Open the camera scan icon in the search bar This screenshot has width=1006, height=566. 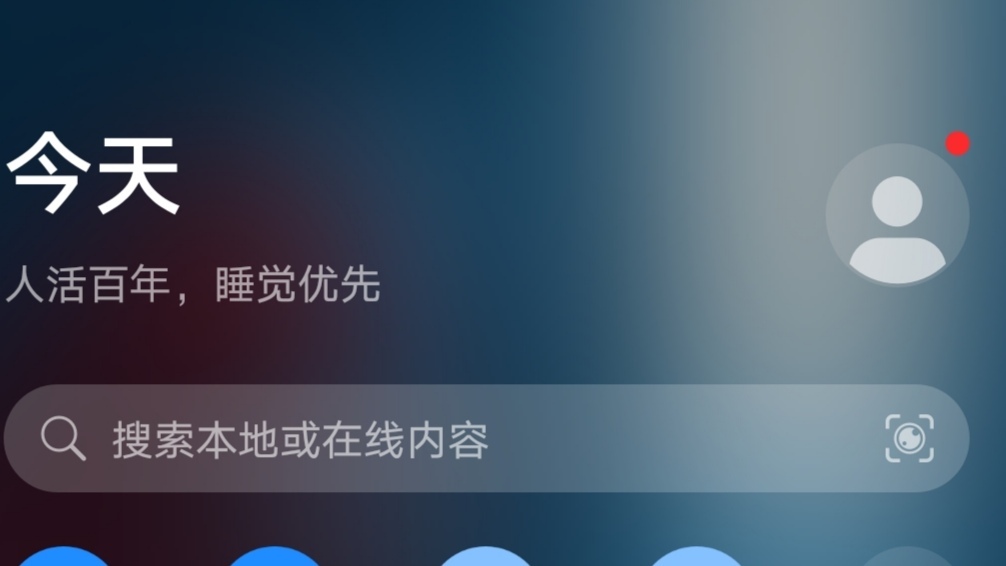click(909, 438)
